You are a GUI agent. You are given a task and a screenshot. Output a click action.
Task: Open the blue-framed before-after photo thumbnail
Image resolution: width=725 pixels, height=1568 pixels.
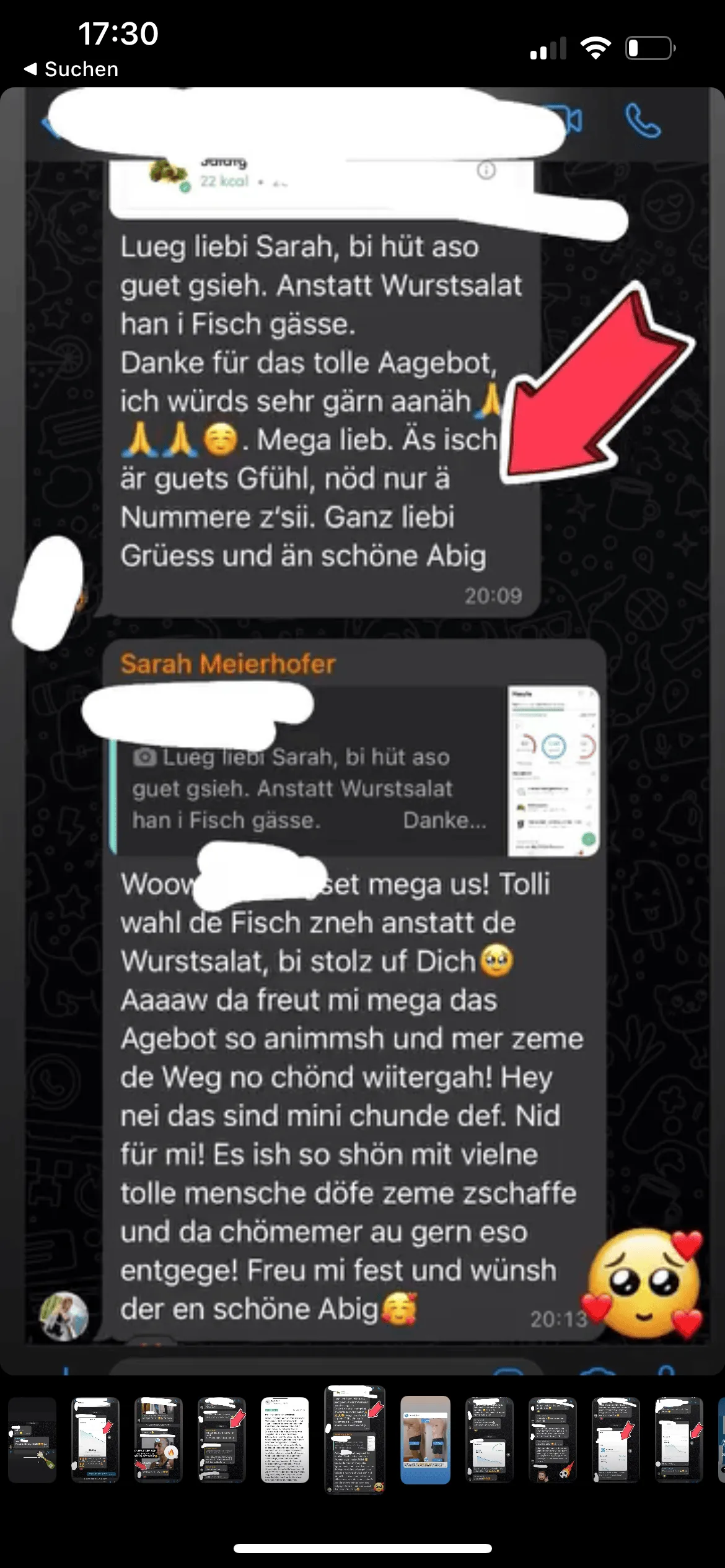(425, 1440)
